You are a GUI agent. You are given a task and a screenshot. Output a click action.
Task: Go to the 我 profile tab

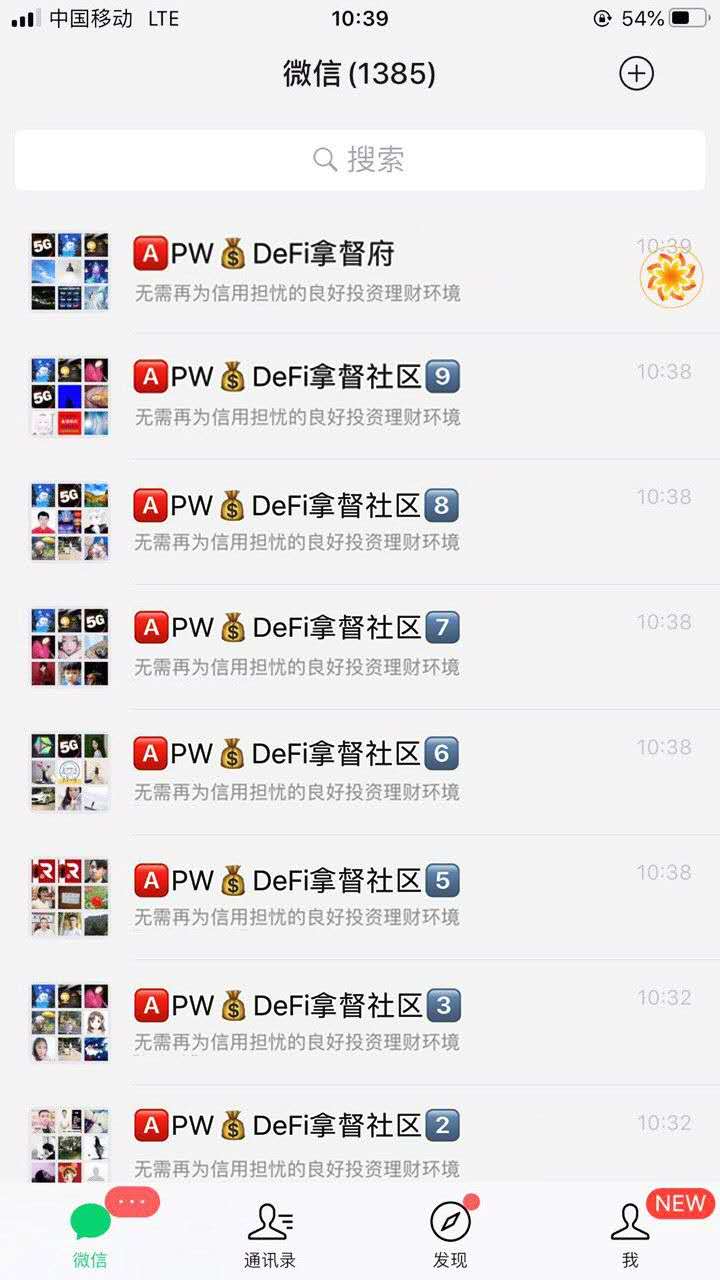click(630, 1236)
